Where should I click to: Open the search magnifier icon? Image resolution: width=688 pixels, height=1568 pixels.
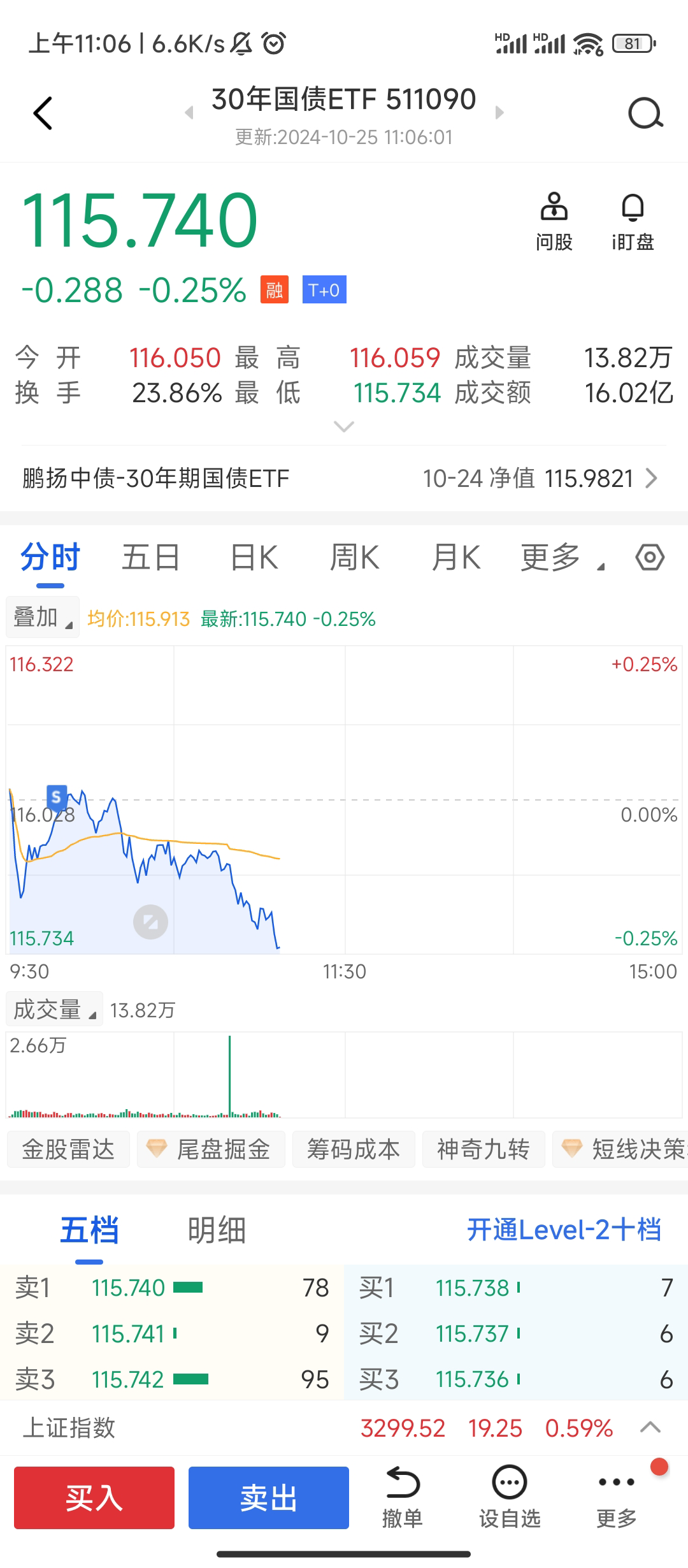(x=645, y=114)
